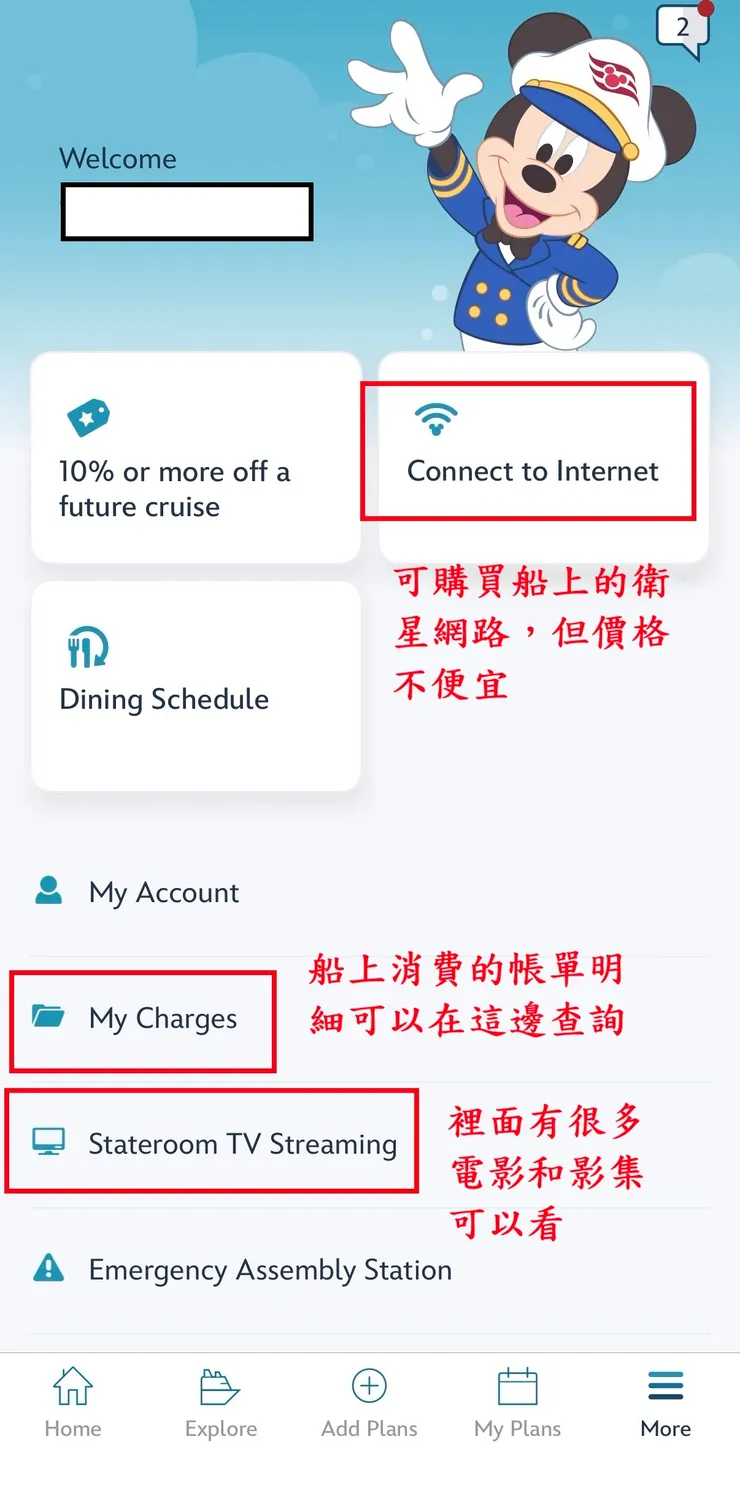Open the notification bubble showing 2 messages
Screen dimensions: 740x1506
pyautogui.click(x=683, y=30)
